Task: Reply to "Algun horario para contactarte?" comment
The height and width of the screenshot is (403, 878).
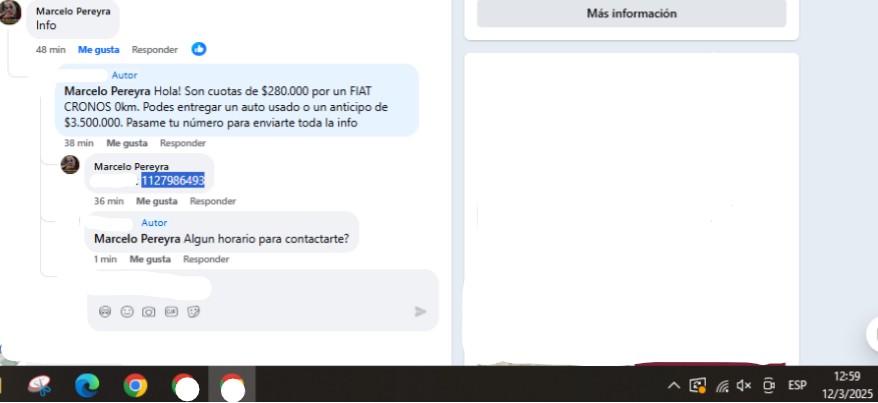Action: pos(206,259)
